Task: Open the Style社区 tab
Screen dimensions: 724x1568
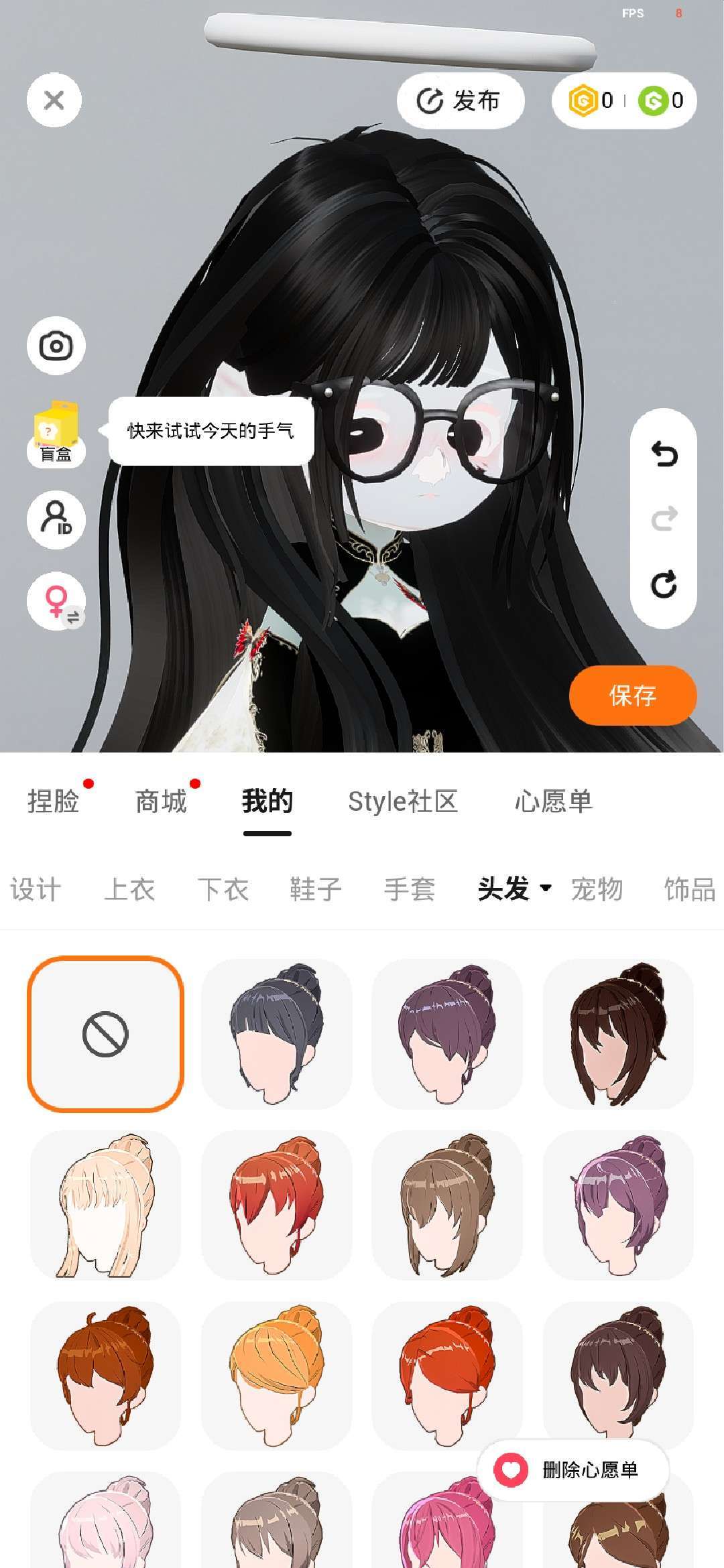Action: point(403,801)
